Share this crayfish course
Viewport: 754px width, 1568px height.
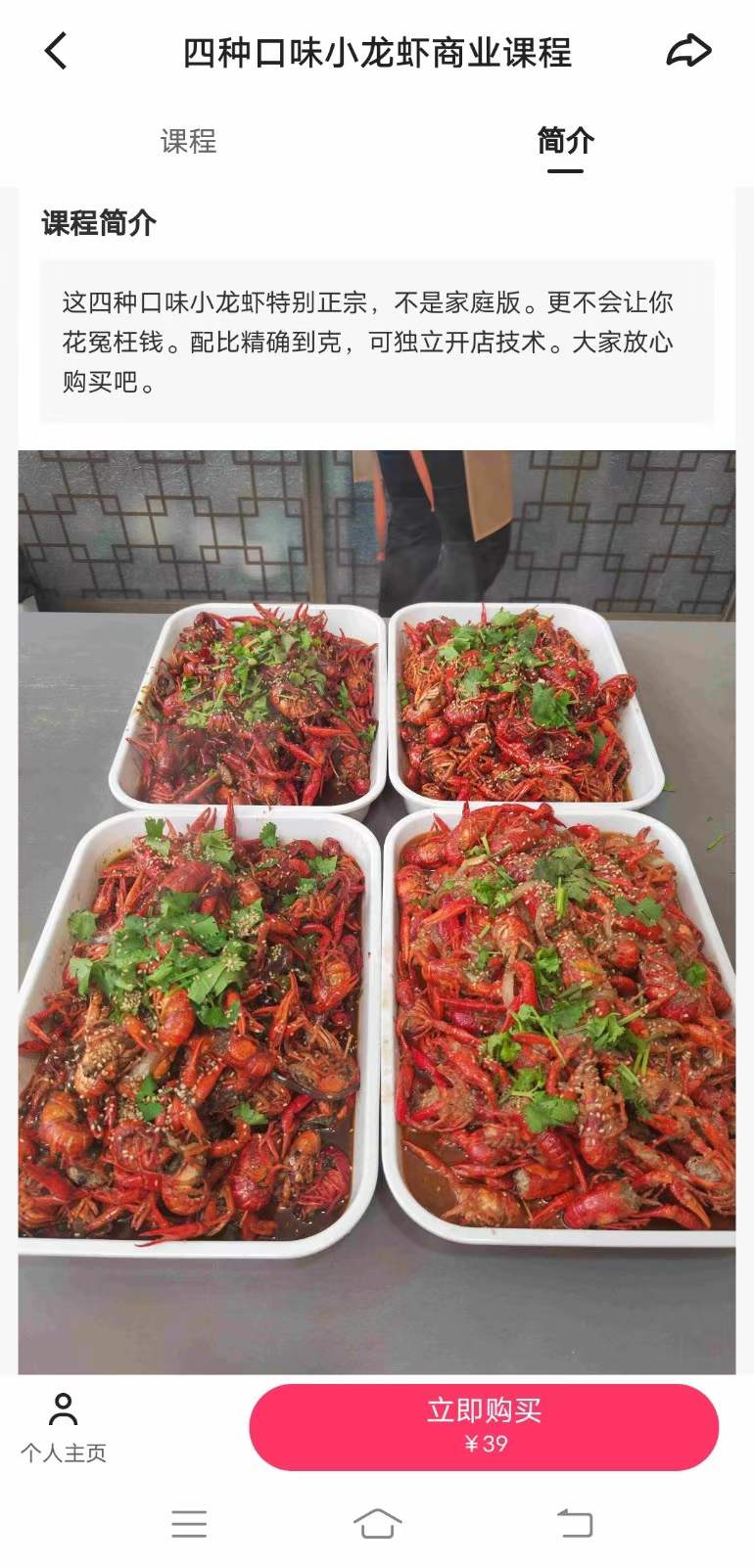(688, 51)
